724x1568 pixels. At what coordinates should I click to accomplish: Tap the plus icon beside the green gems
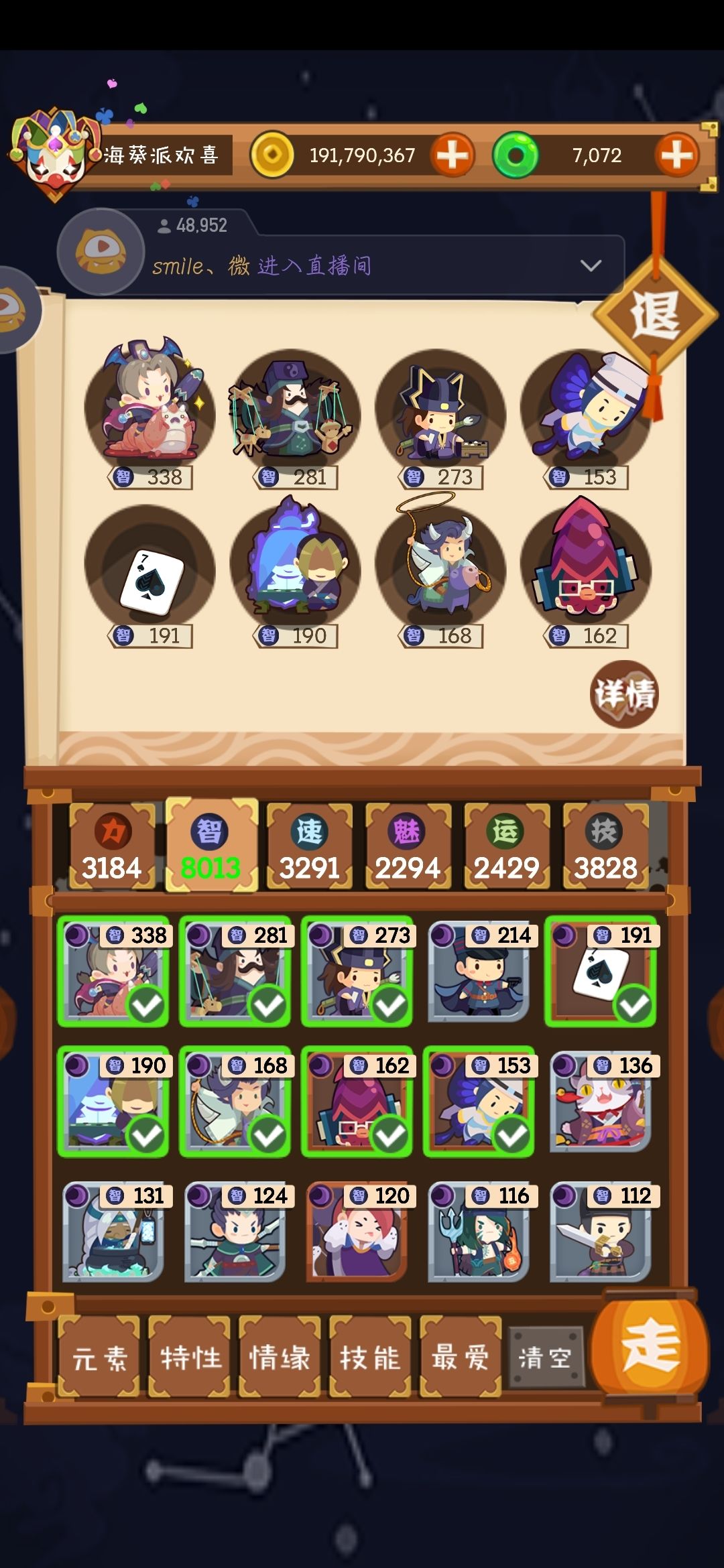[x=676, y=155]
